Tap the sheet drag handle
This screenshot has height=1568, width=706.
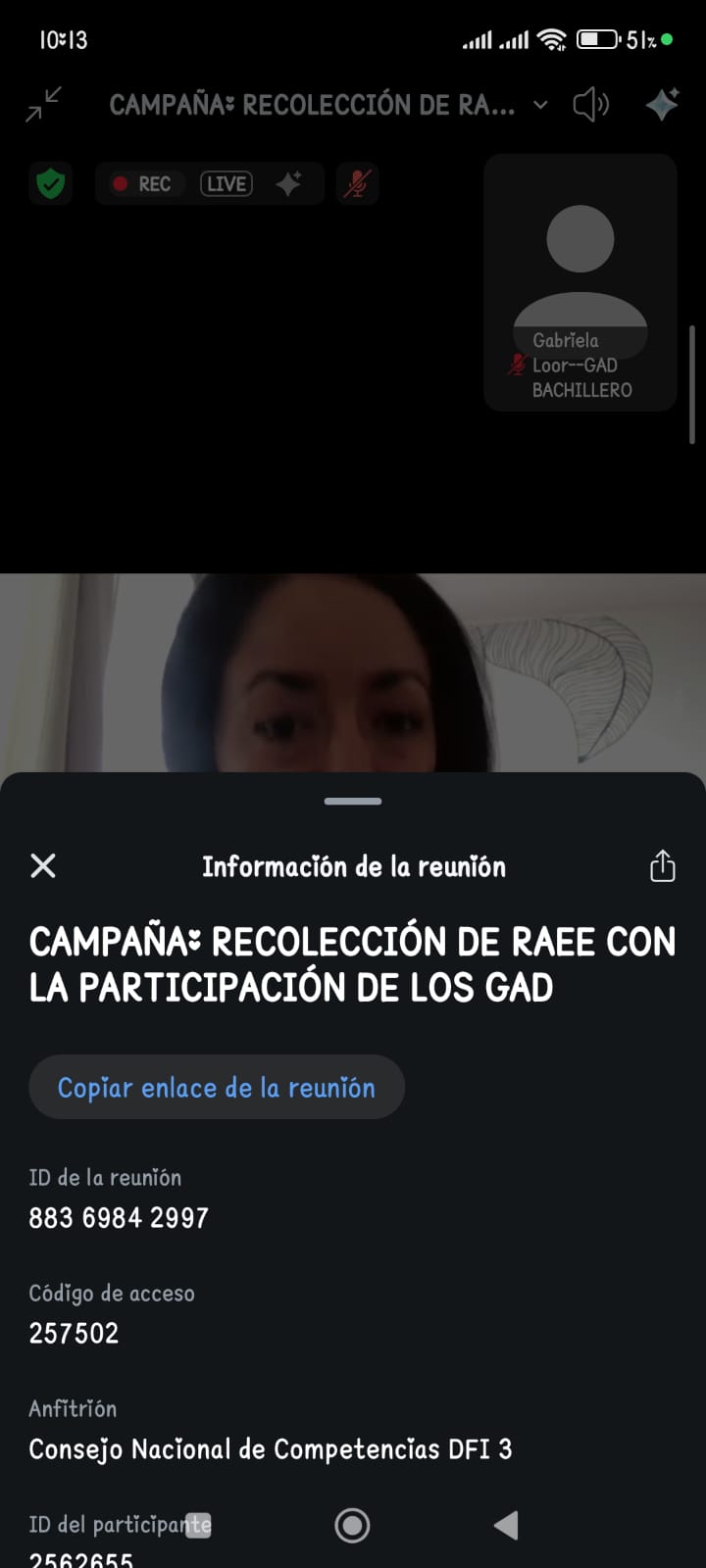click(353, 802)
